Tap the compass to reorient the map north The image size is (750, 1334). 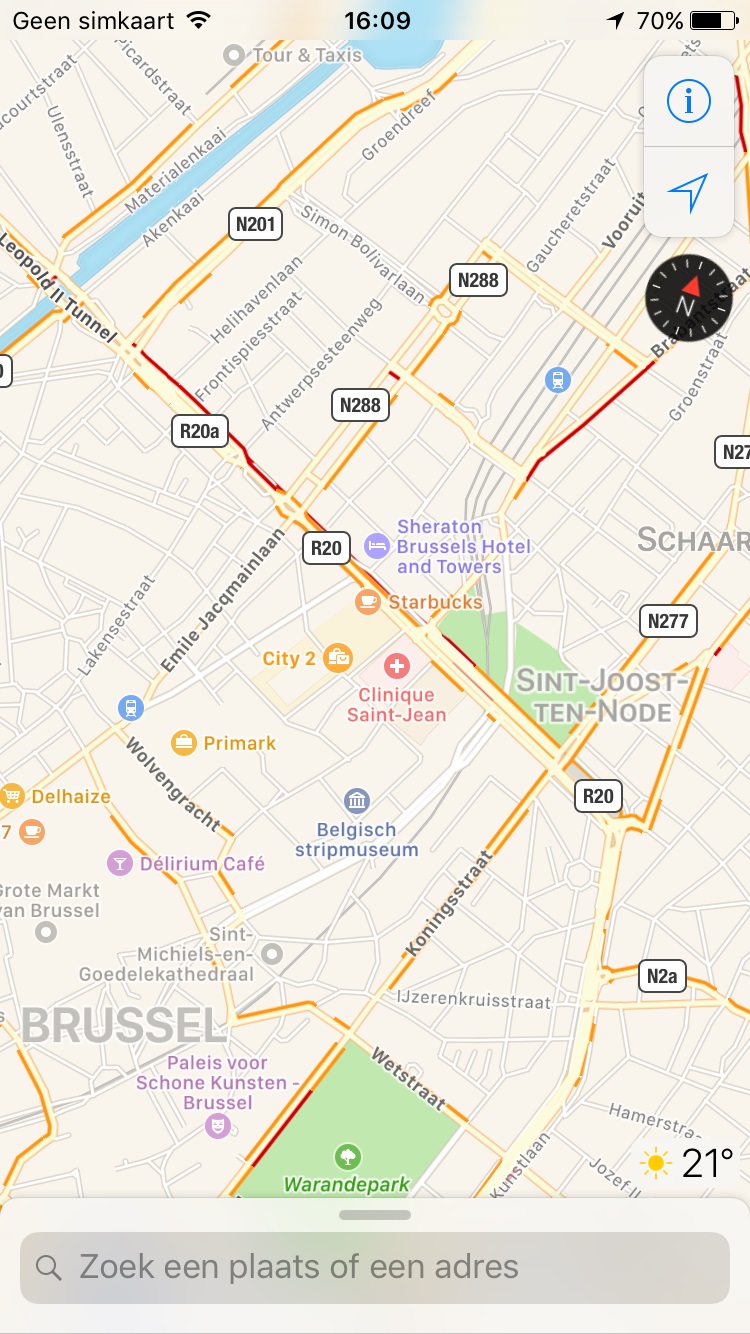688,299
